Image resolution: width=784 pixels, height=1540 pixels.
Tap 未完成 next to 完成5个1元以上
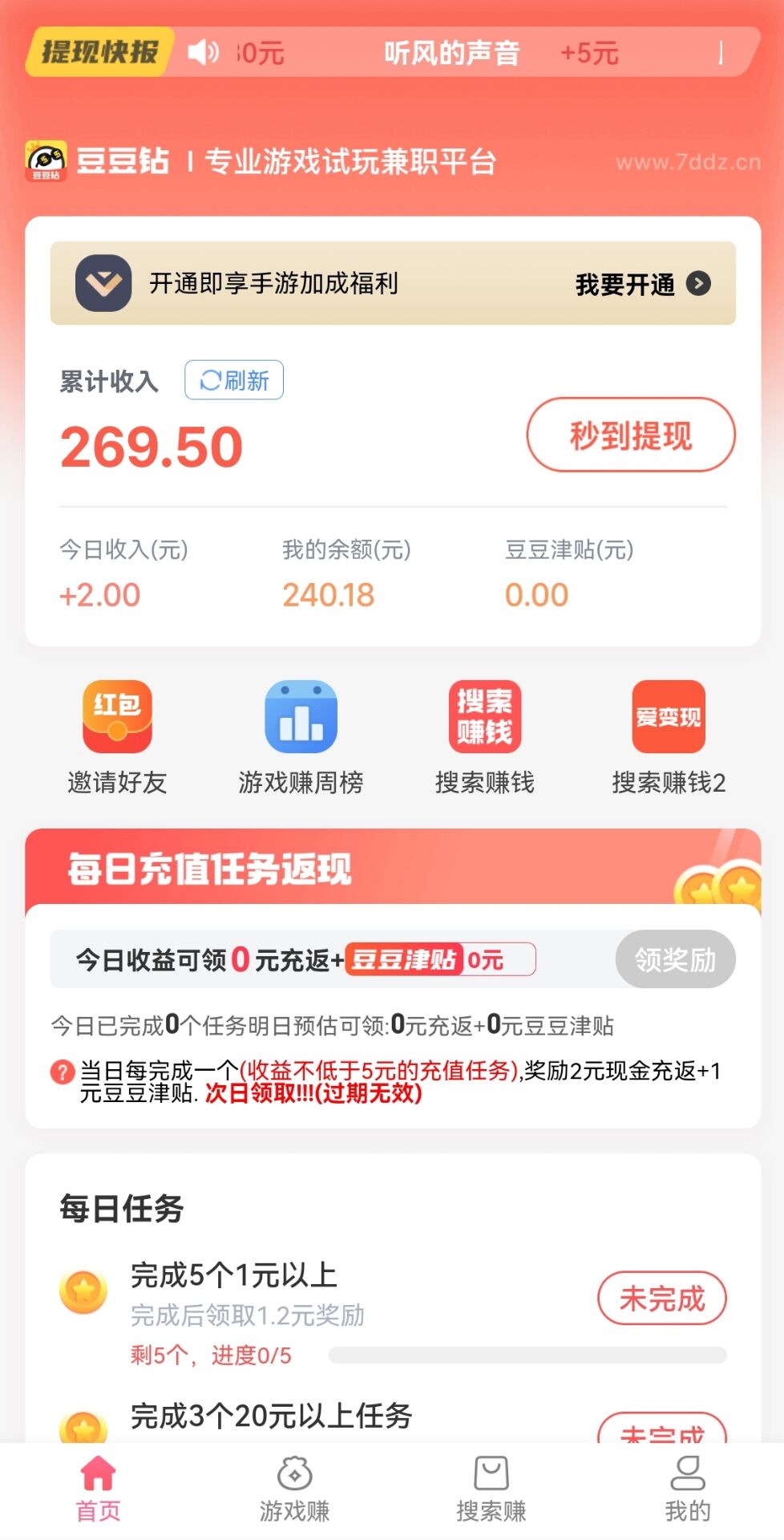point(662,1297)
